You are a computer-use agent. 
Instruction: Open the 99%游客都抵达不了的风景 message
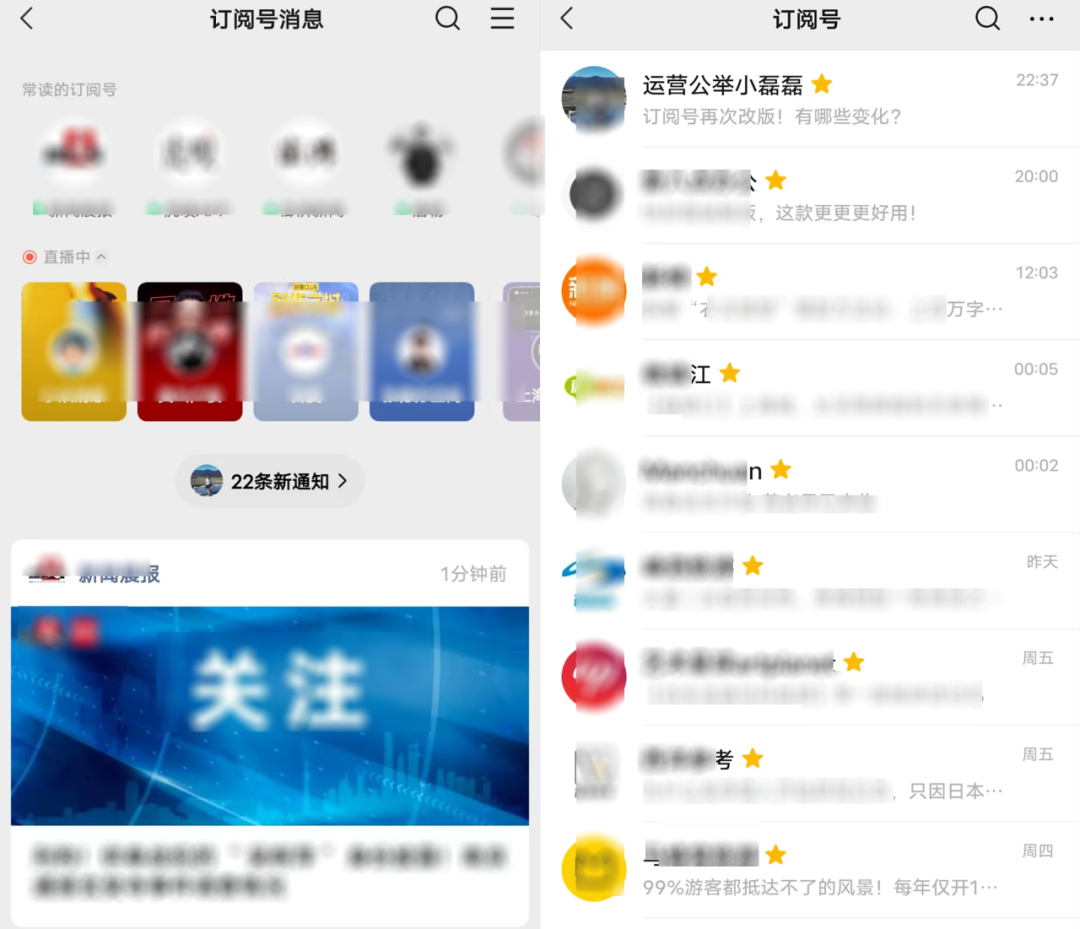tap(810, 869)
